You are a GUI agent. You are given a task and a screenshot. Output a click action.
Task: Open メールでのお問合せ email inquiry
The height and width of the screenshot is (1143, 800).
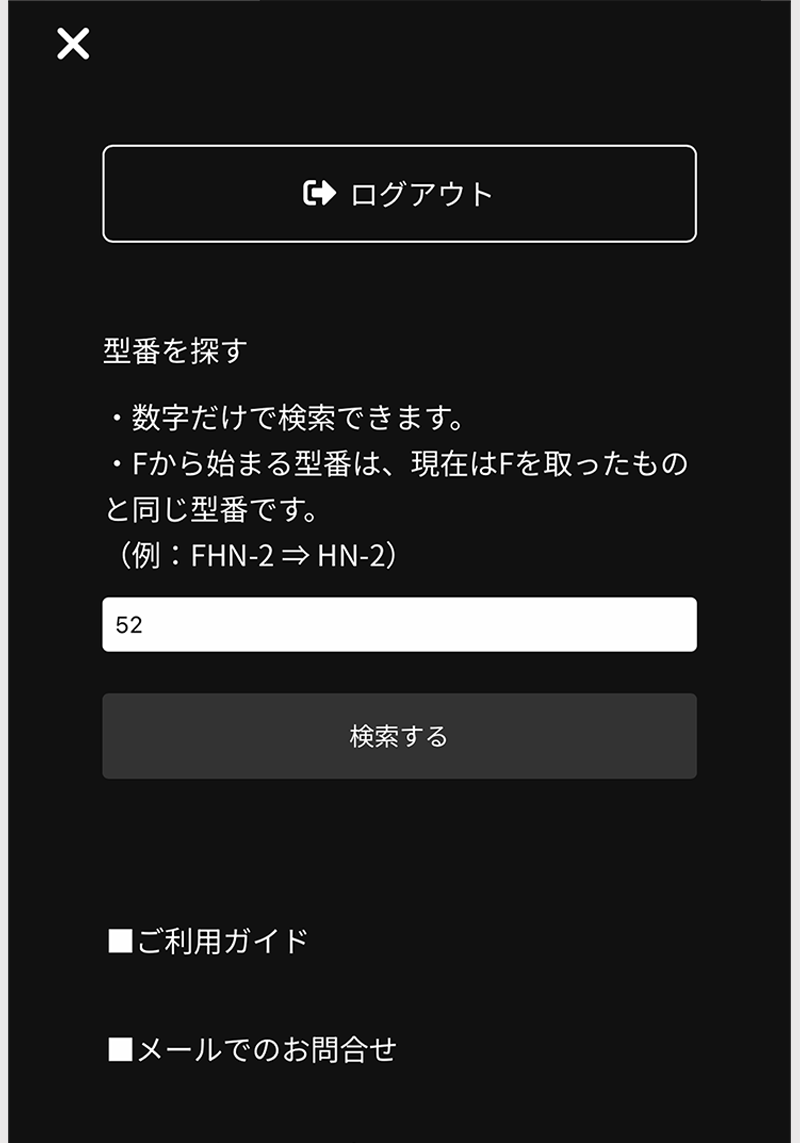[252, 1050]
